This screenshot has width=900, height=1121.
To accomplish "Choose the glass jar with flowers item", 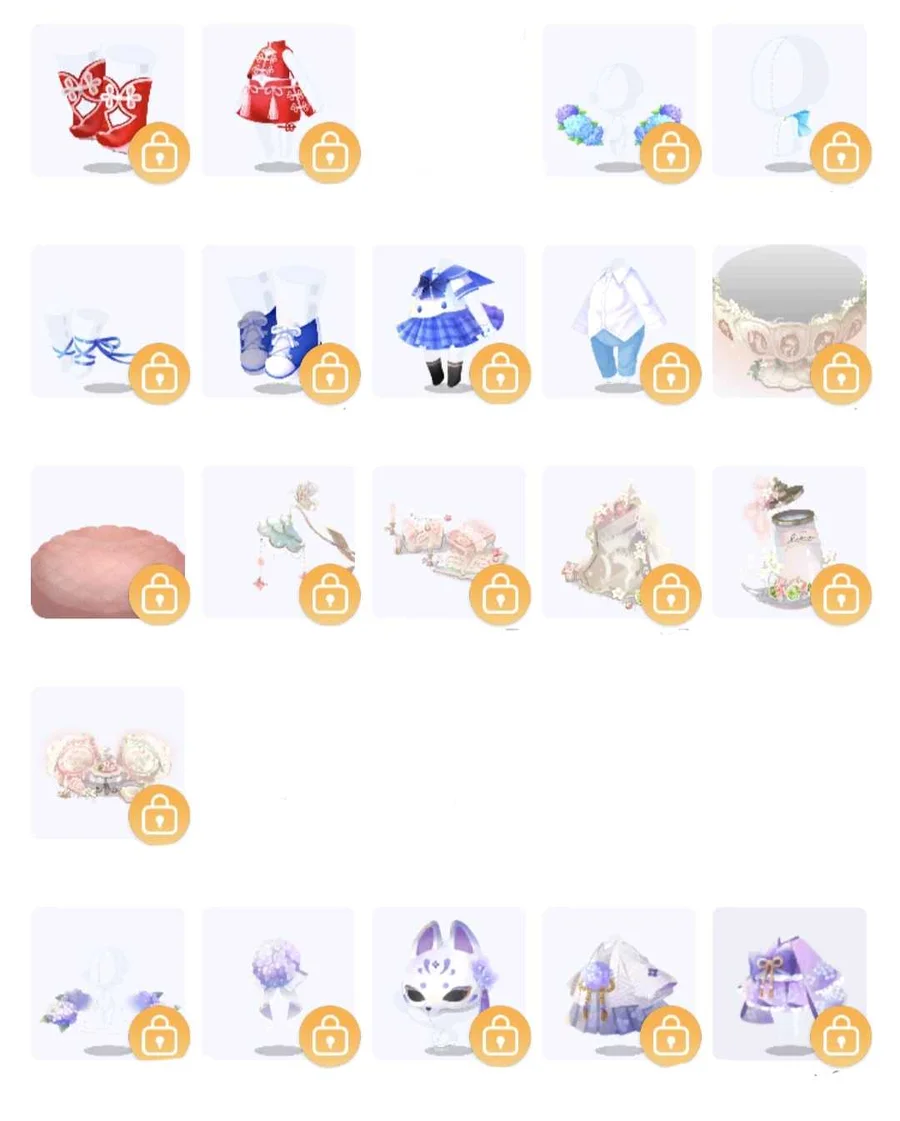I will (788, 541).
